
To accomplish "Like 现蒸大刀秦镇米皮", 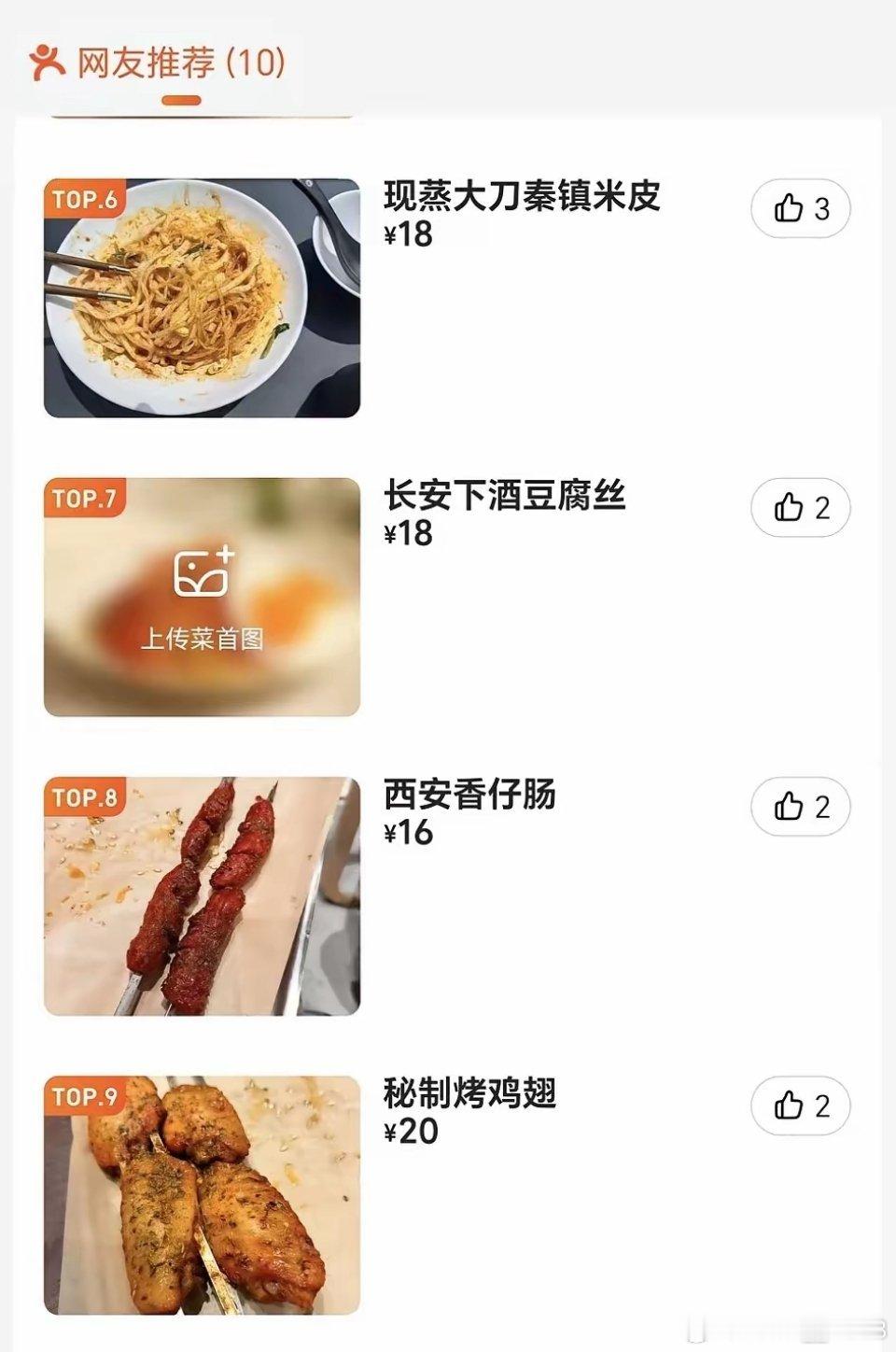I will [x=801, y=208].
